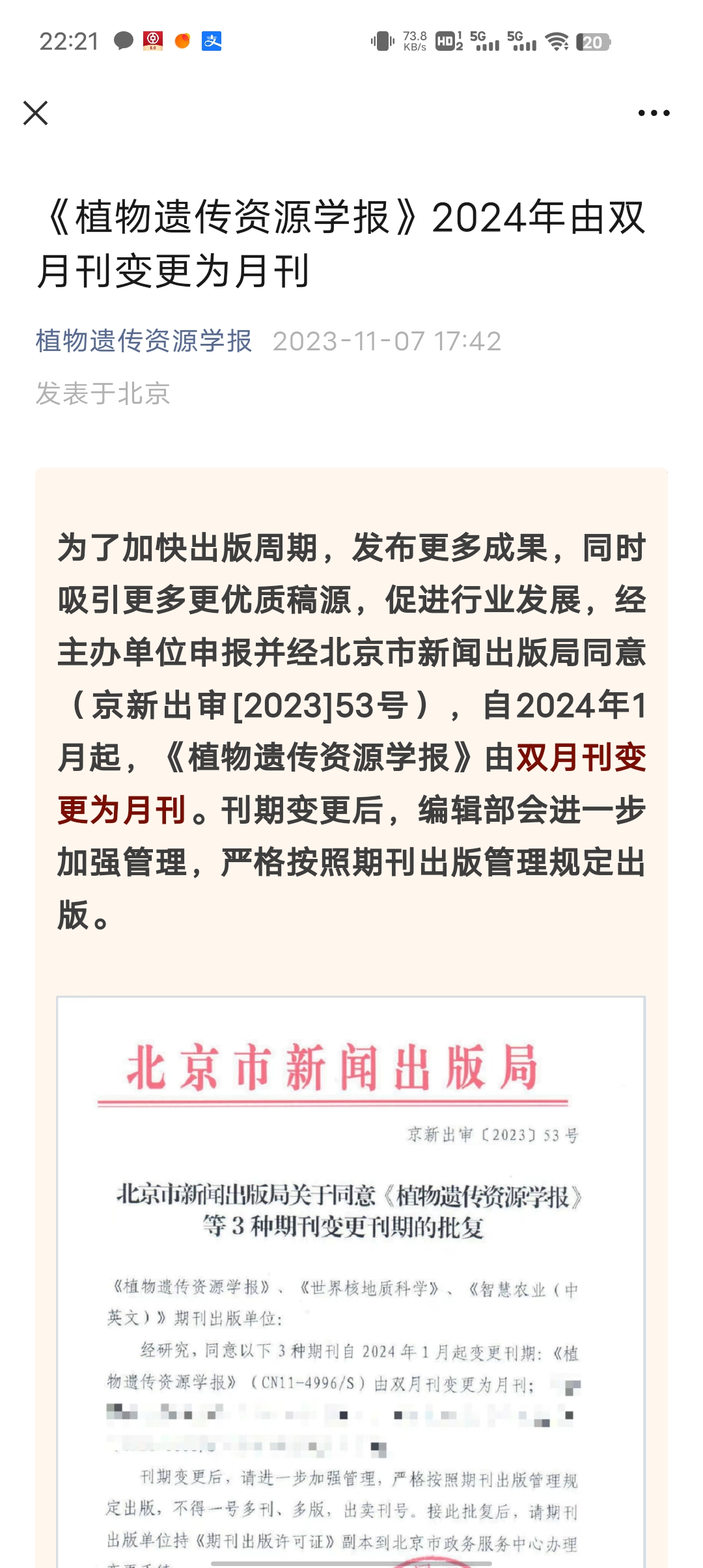Open the three-dot overflow menu
The height and width of the screenshot is (1568, 703).
[654, 113]
